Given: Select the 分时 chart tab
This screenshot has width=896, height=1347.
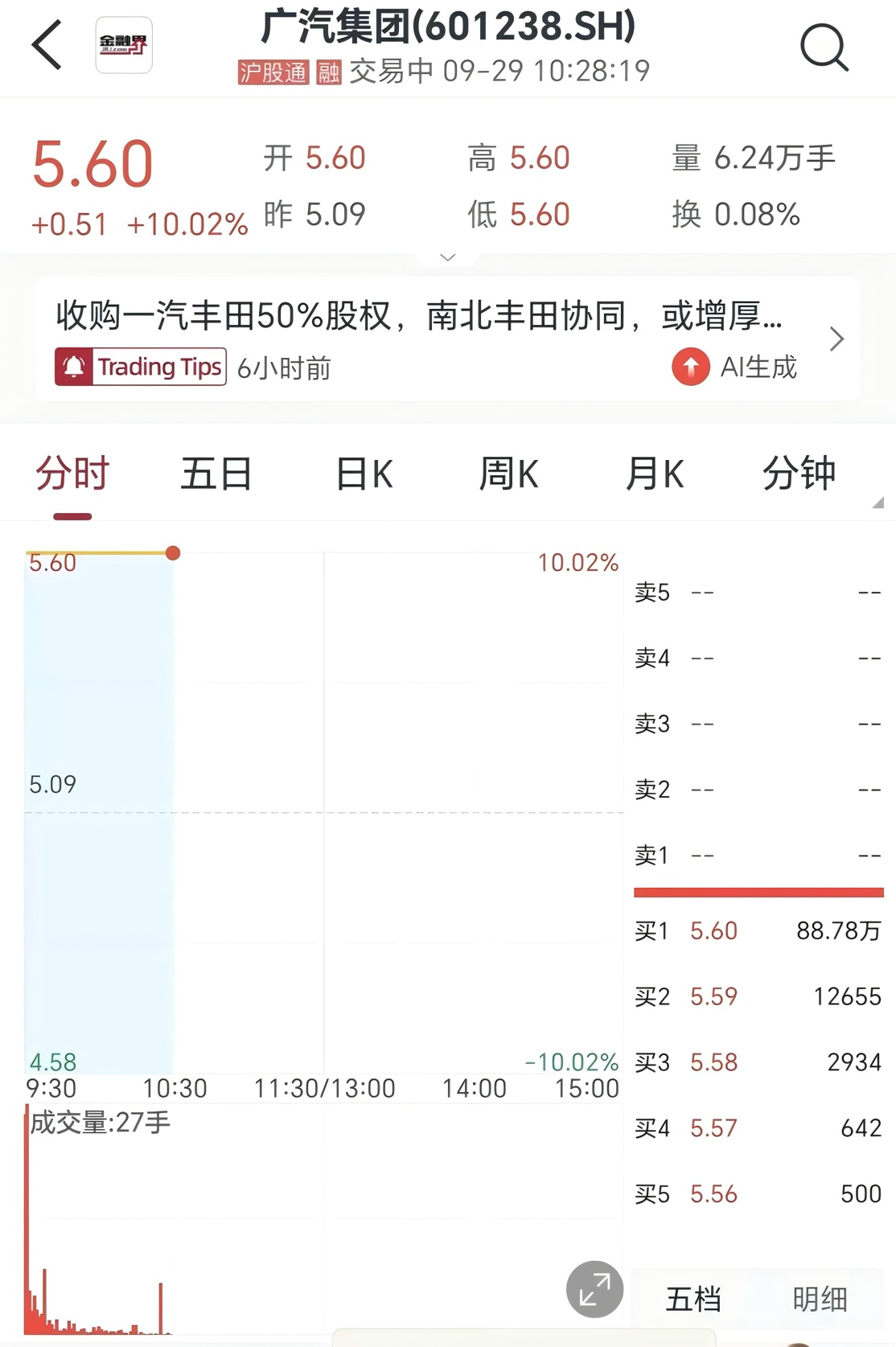Looking at the screenshot, I should tap(72, 474).
